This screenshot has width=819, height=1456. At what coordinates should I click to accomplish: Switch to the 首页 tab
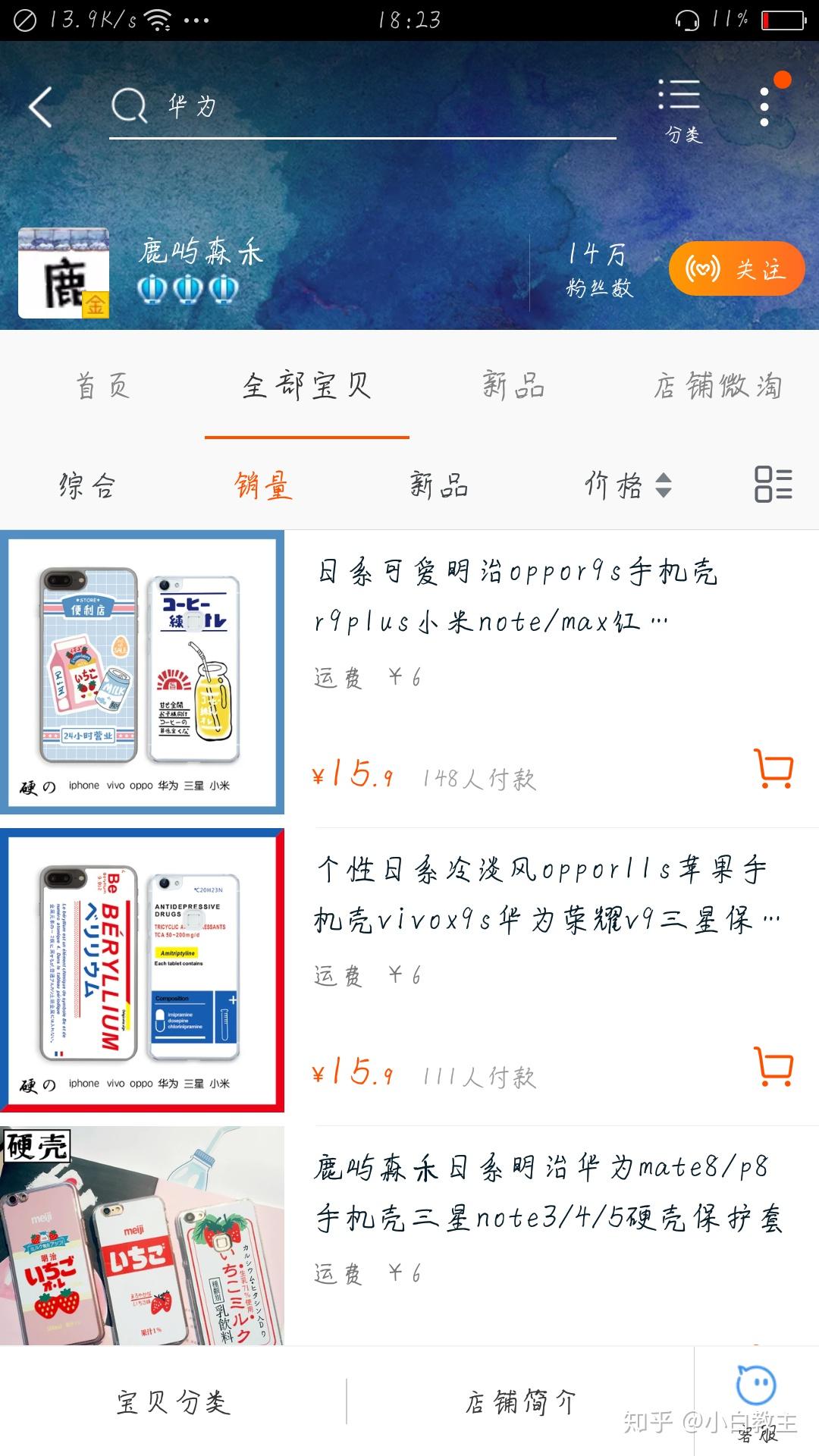click(102, 385)
